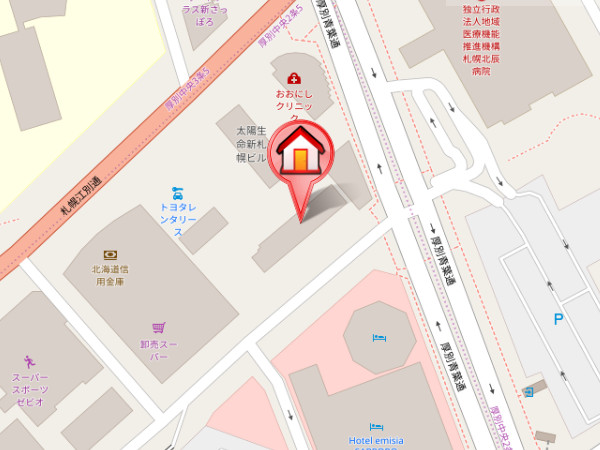
Task: Tap the red home marker pin
Action: [x=300, y=157]
